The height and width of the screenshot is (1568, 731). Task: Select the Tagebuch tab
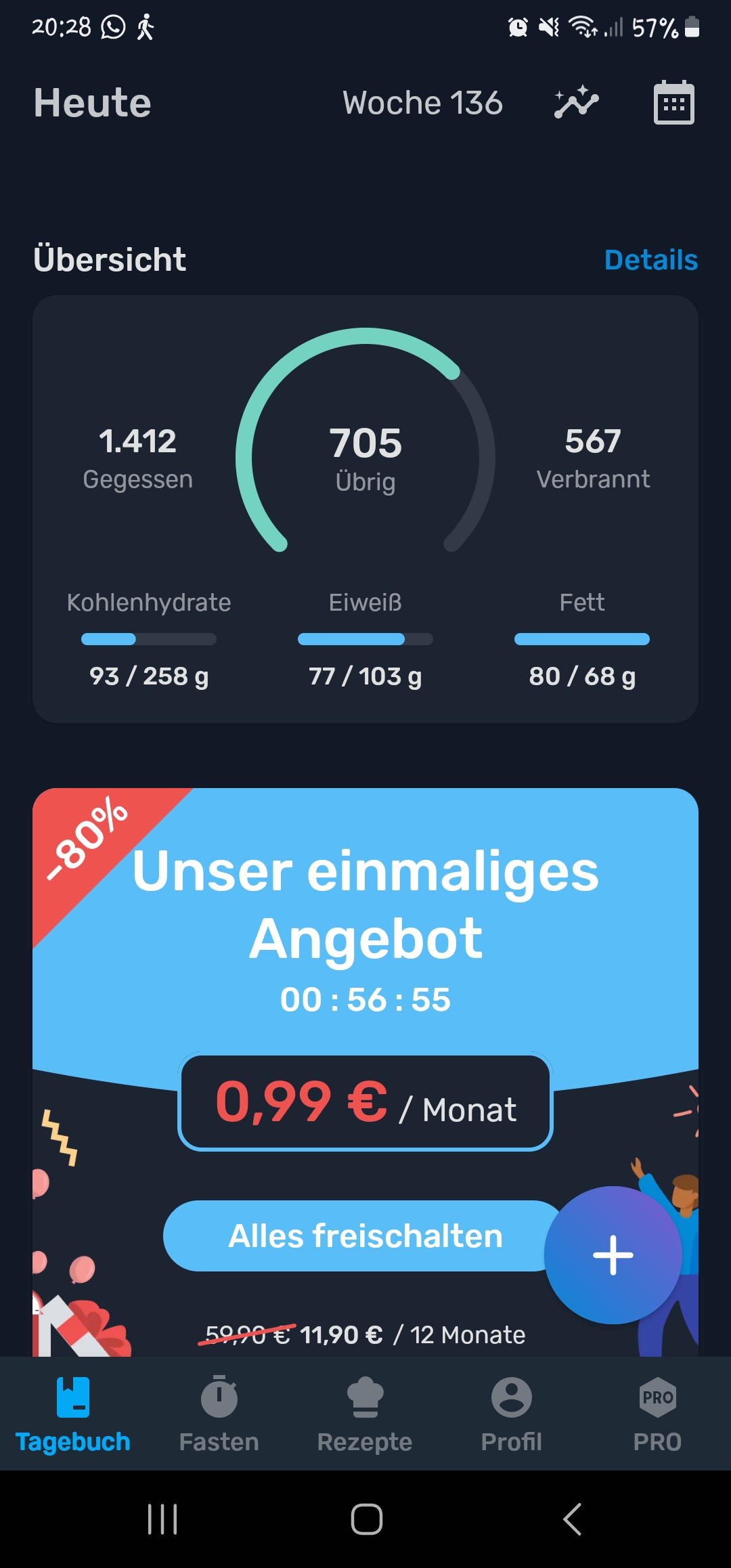73,1414
